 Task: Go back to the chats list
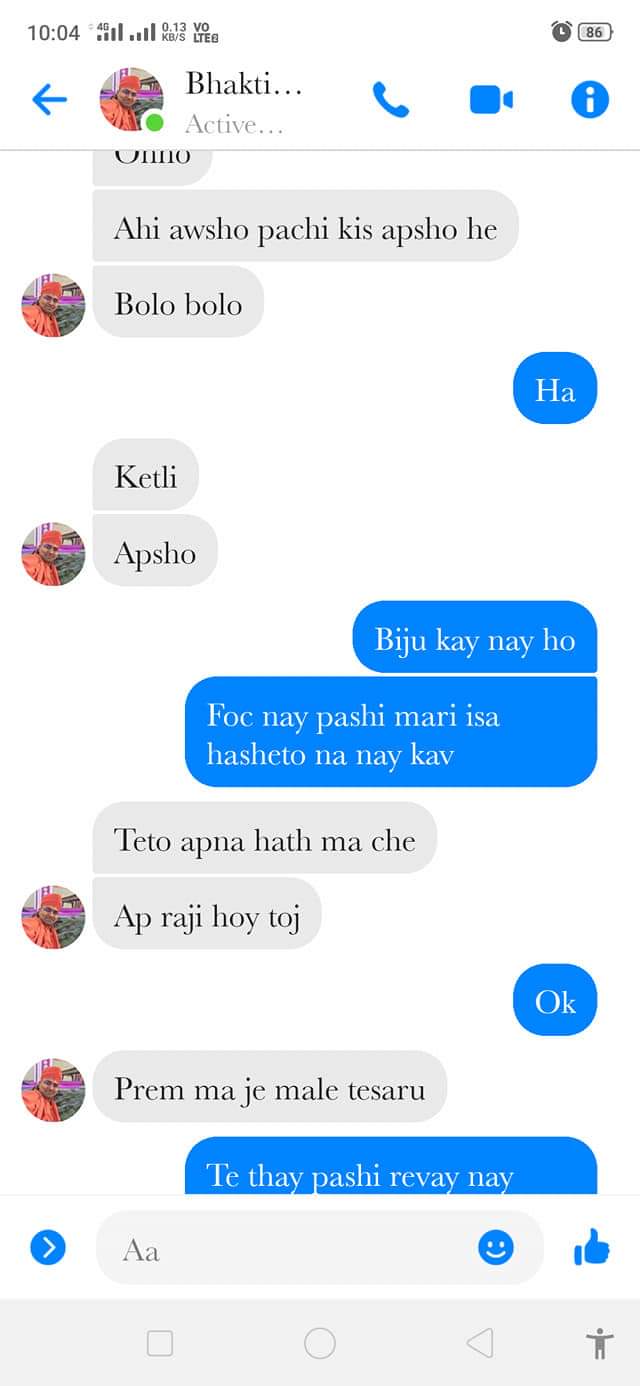click(x=49, y=99)
